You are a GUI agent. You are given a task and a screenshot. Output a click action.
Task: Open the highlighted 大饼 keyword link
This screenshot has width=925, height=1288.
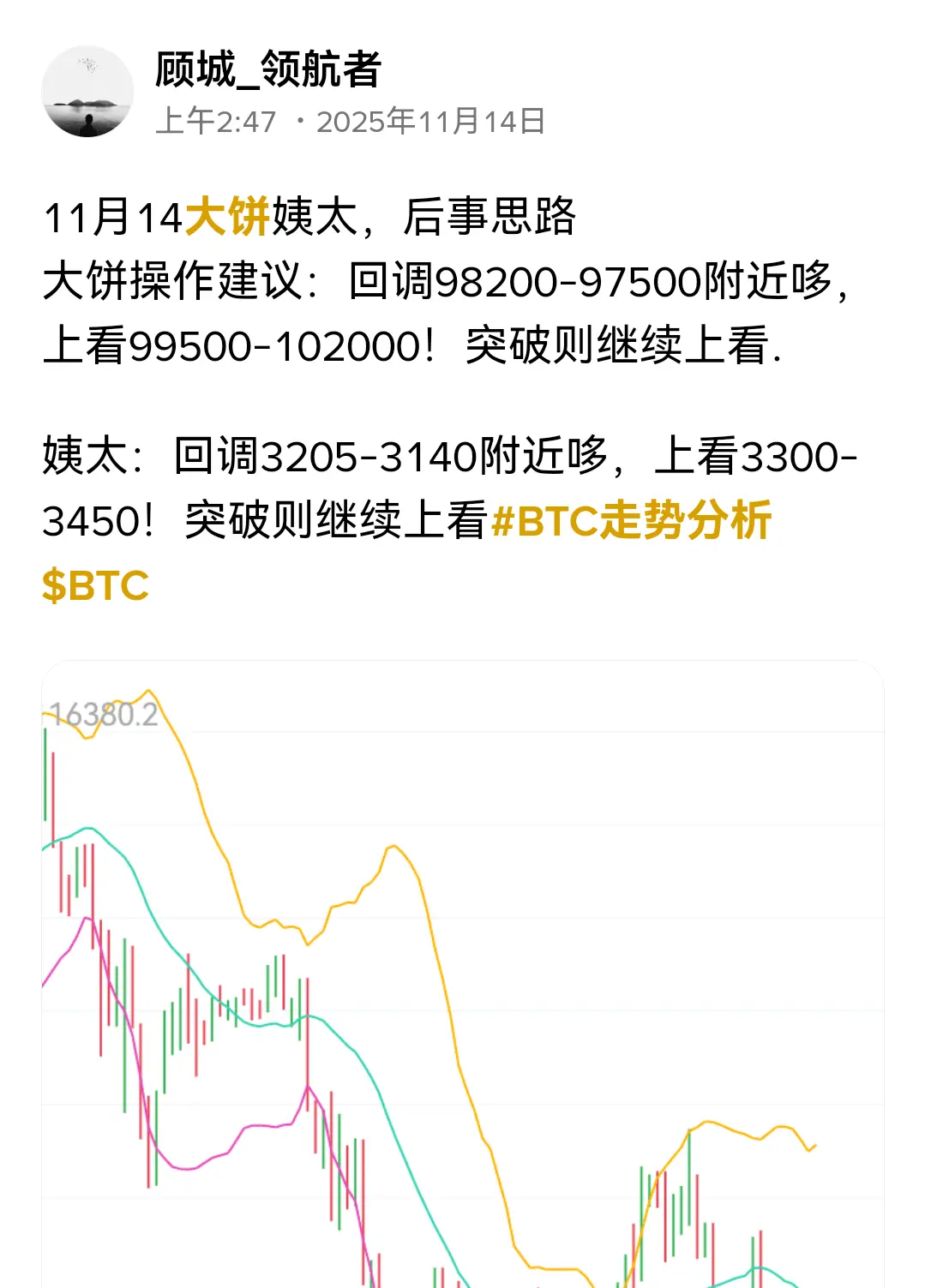coord(227,216)
